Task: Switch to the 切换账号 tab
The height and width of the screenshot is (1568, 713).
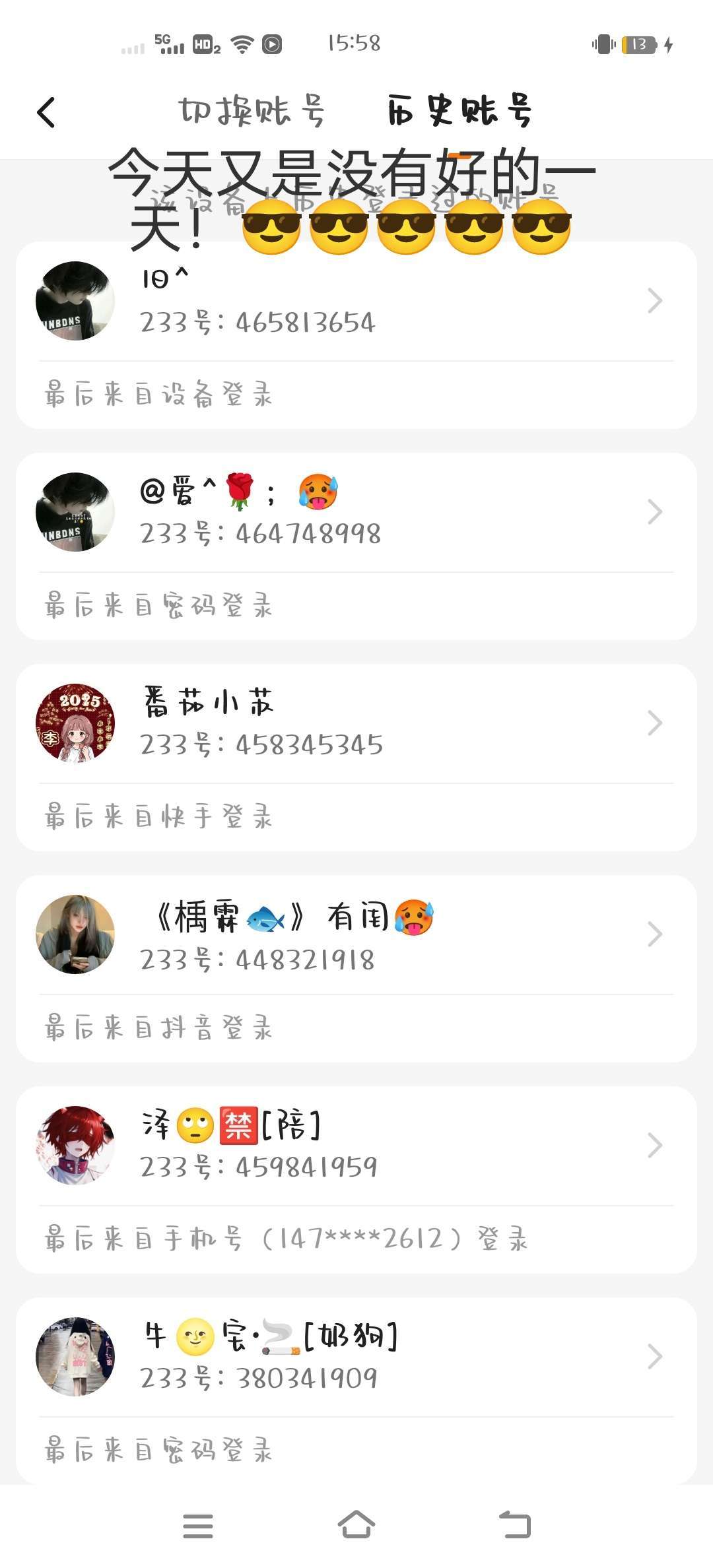Action: (252, 111)
